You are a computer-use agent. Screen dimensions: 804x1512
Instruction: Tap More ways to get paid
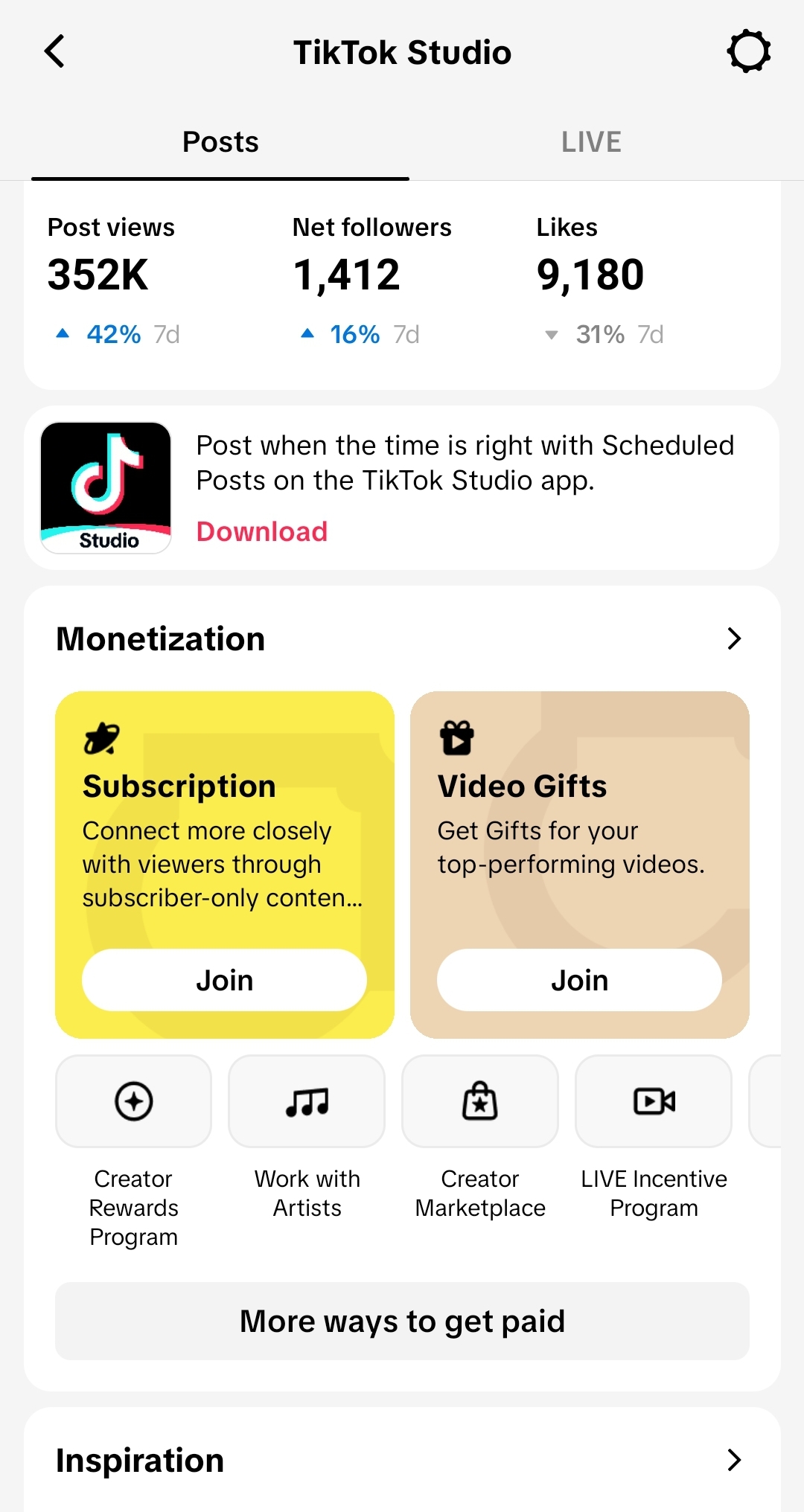click(x=402, y=1321)
